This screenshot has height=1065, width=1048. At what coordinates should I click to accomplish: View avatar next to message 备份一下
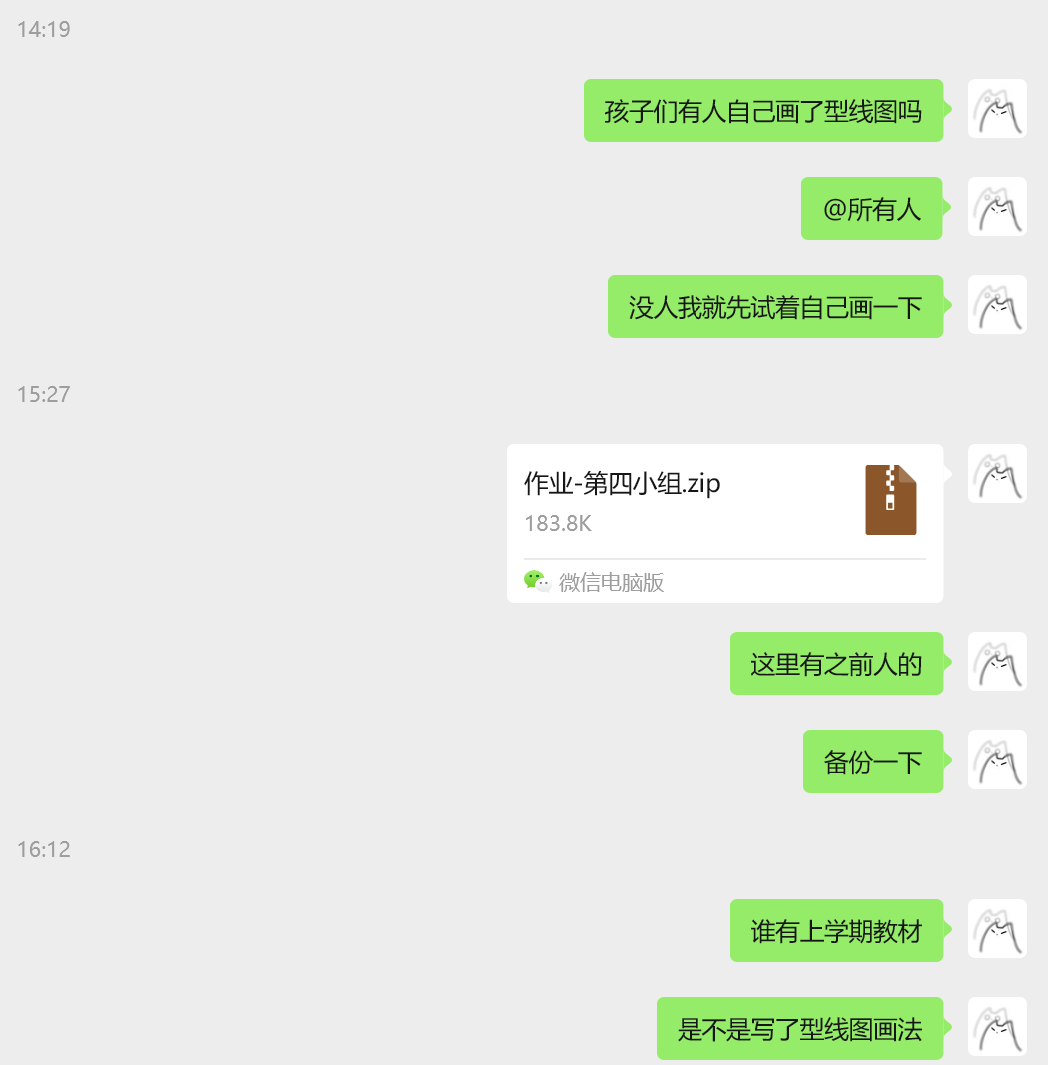click(997, 760)
